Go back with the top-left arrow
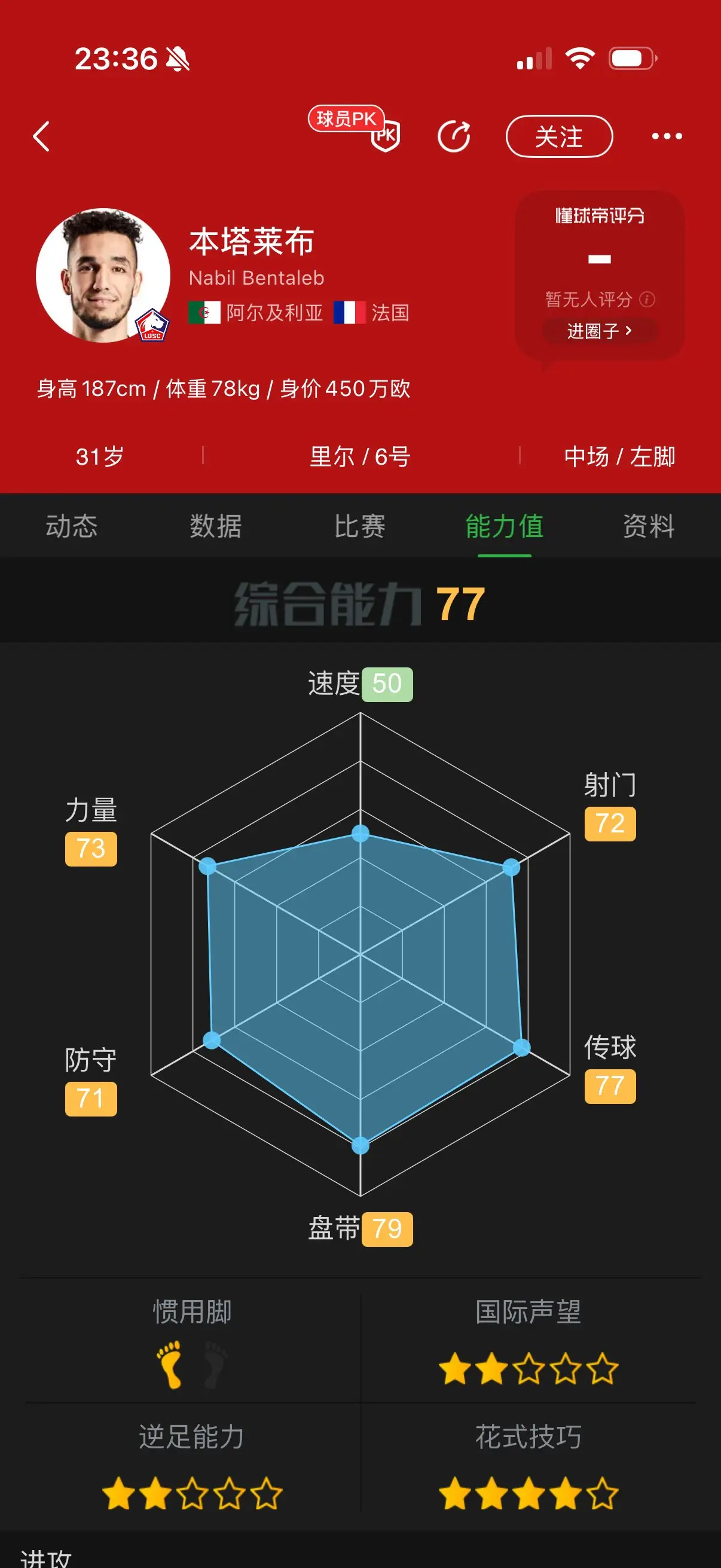The image size is (721, 1568). [41, 136]
